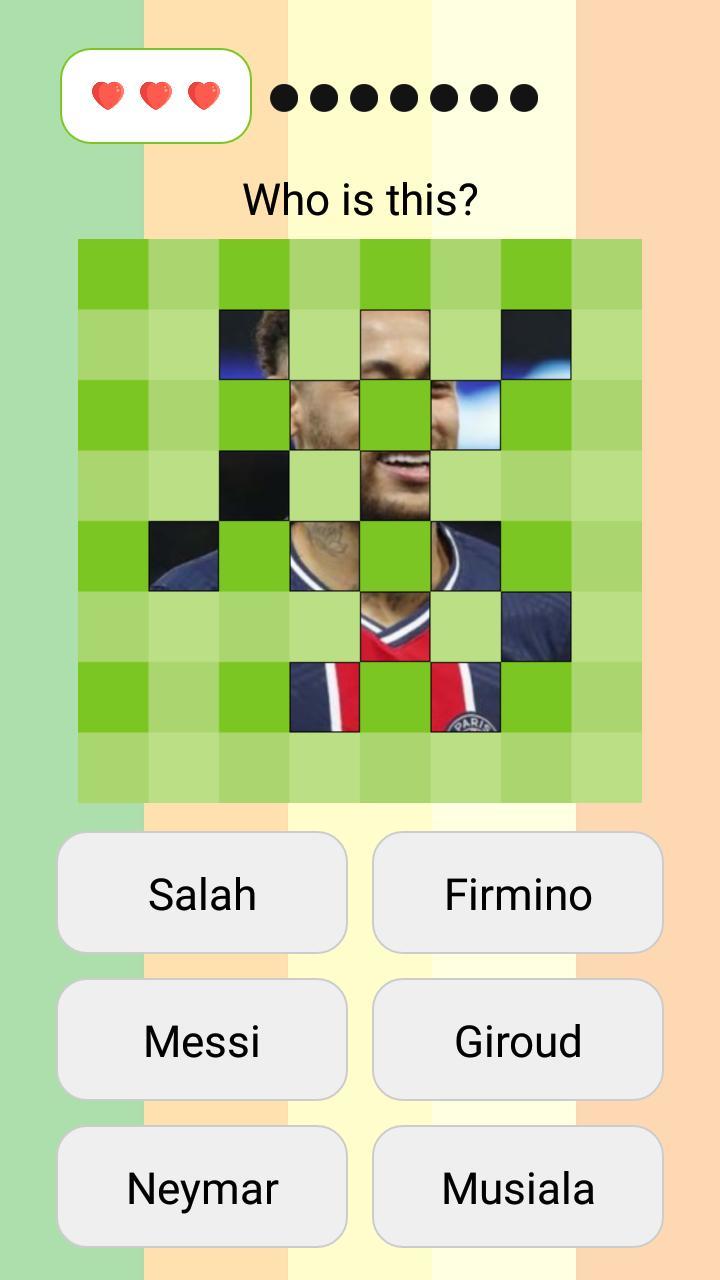Click the last black progress dot
This screenshot has width=720, height=1280.
point(523,97)
